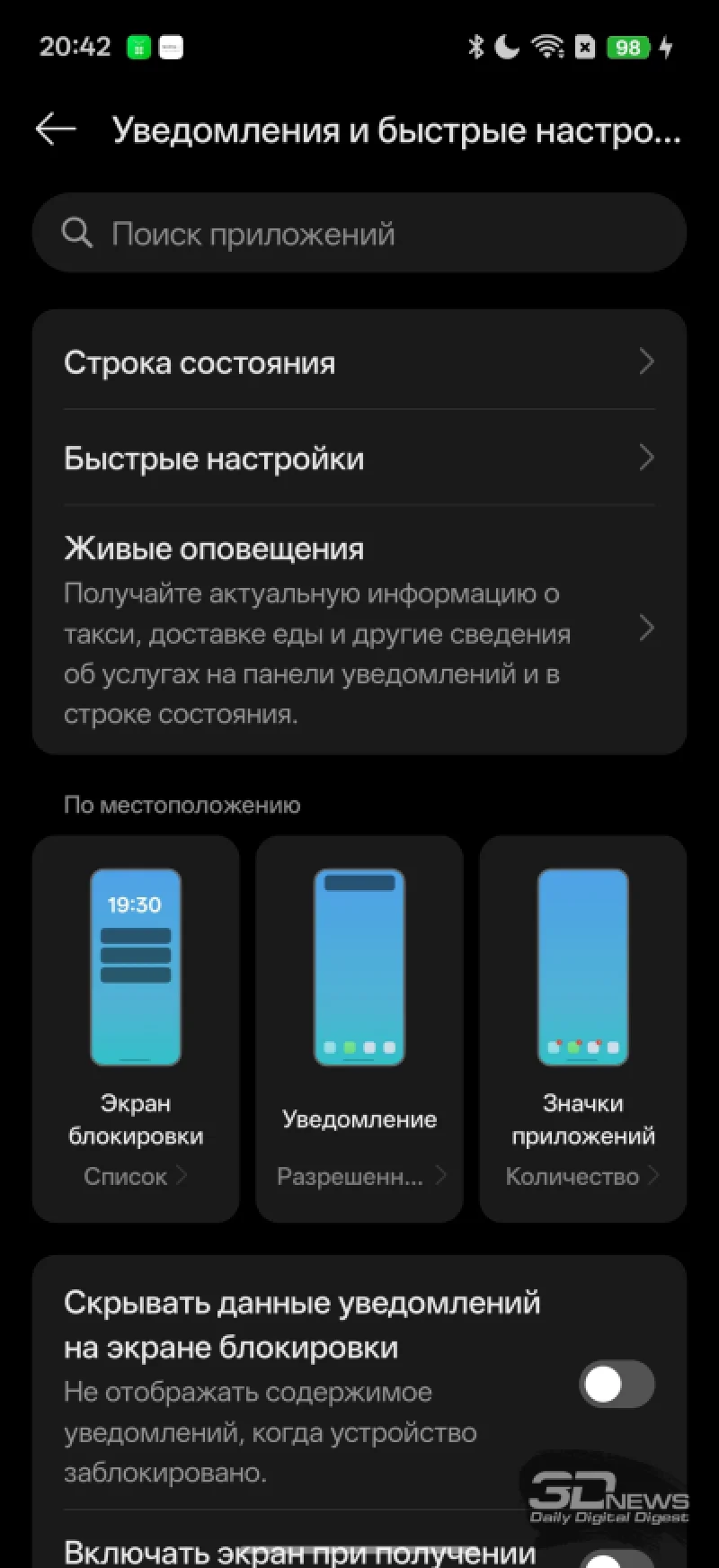Open 'Быстрые настройки' settings

click(359, 459)
